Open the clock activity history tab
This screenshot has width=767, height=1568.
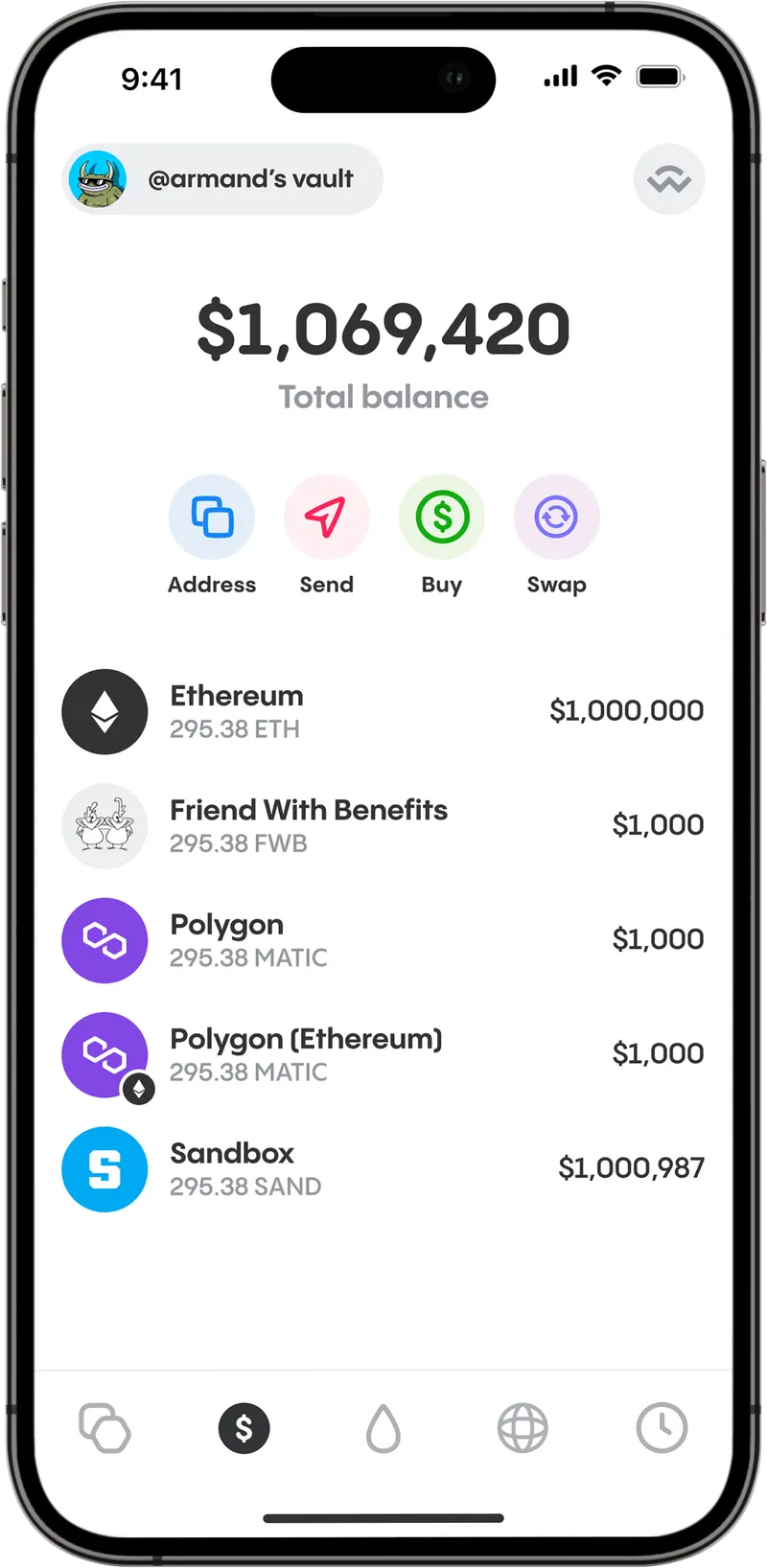pos(662,1428)
